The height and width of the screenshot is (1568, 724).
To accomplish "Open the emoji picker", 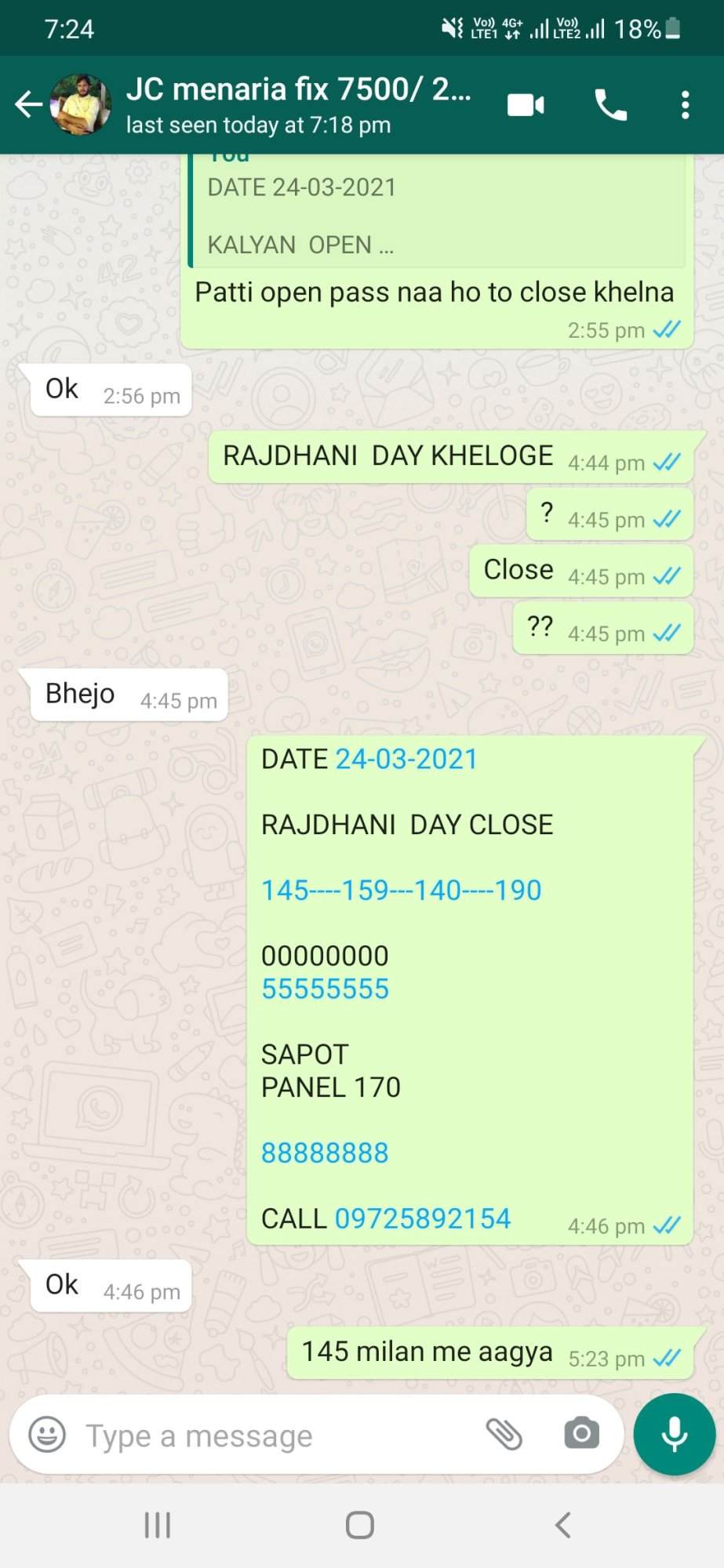I will pyautogui.click(x=47, y=1436).
